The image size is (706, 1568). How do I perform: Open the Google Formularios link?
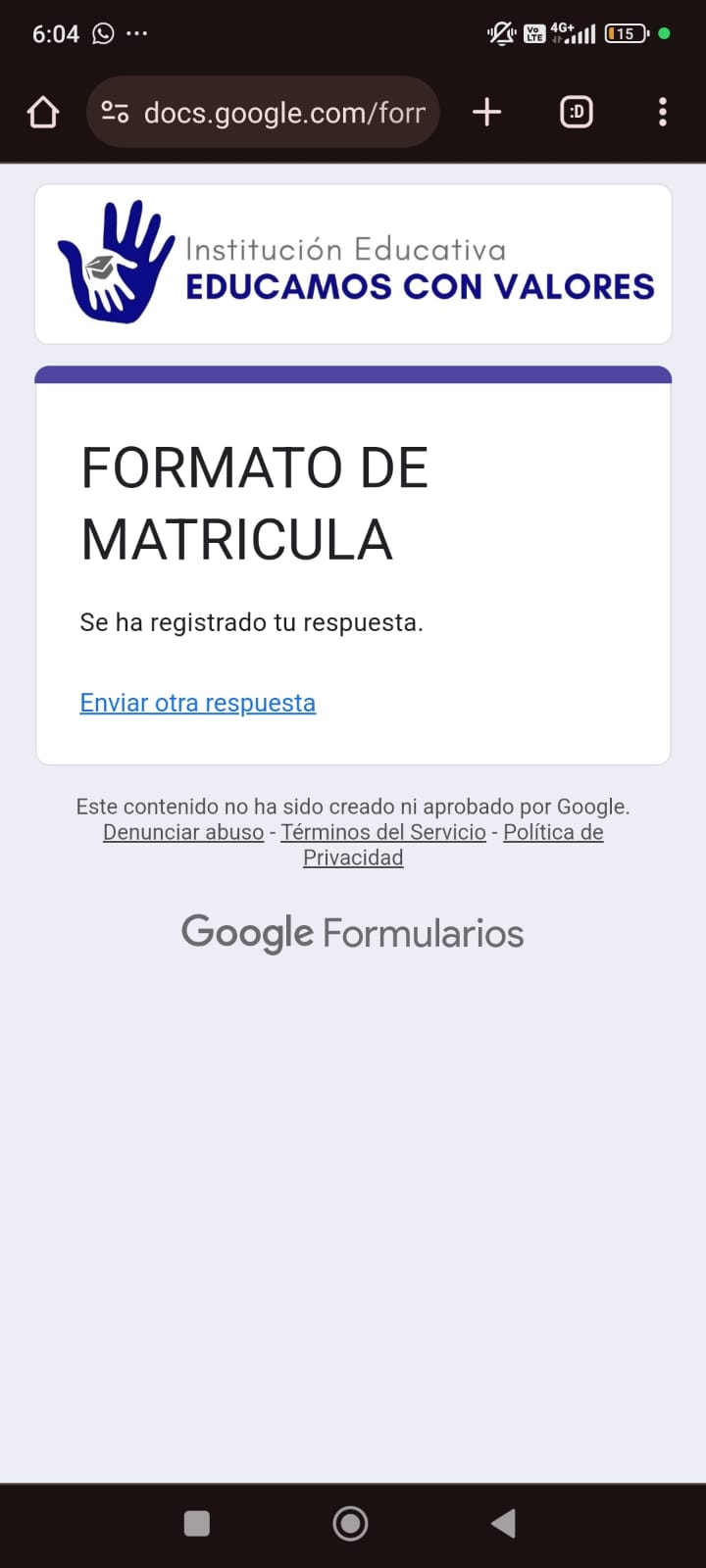[353, 933]
